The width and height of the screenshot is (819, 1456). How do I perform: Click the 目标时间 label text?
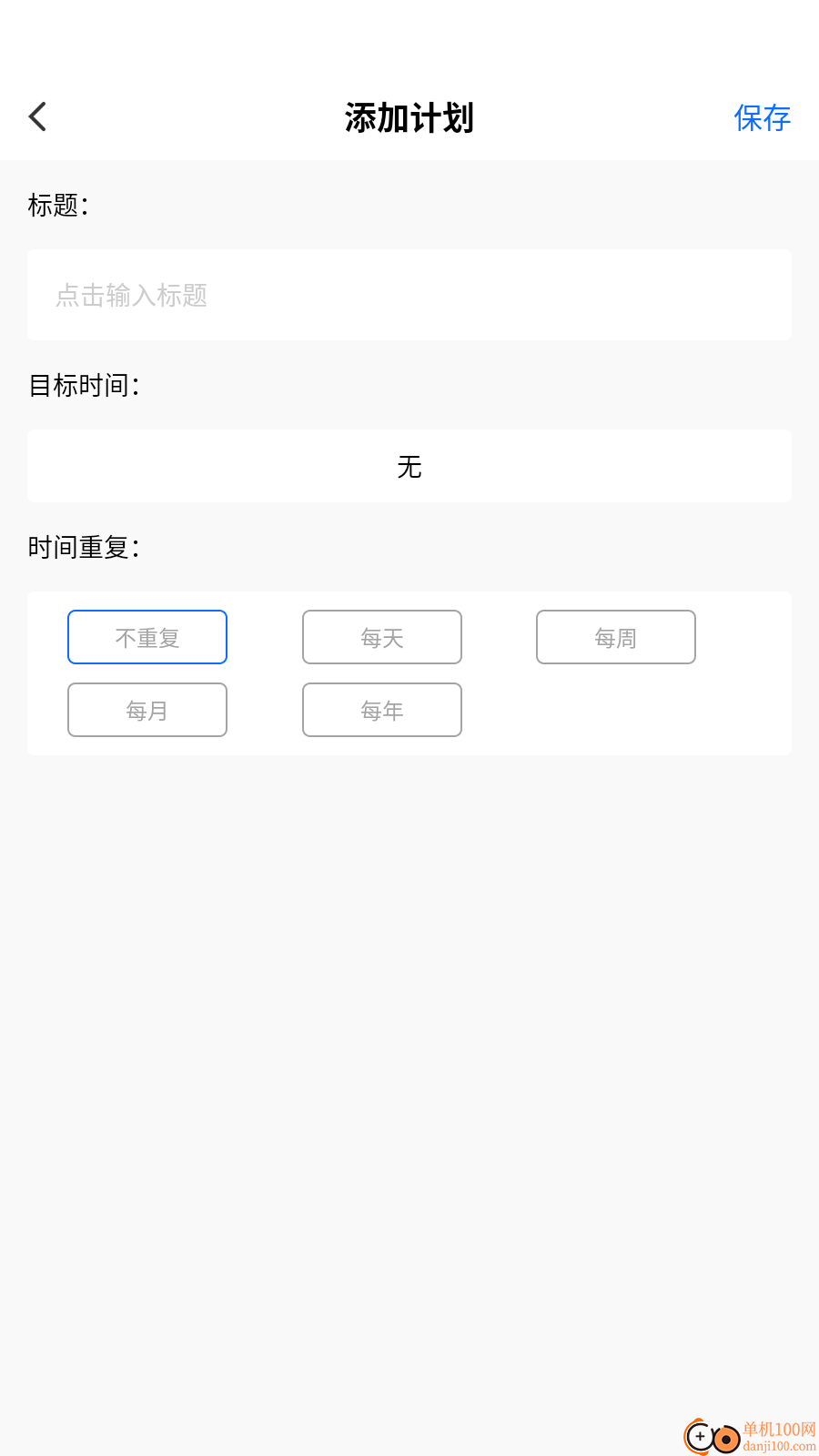[x=83, y=386]
